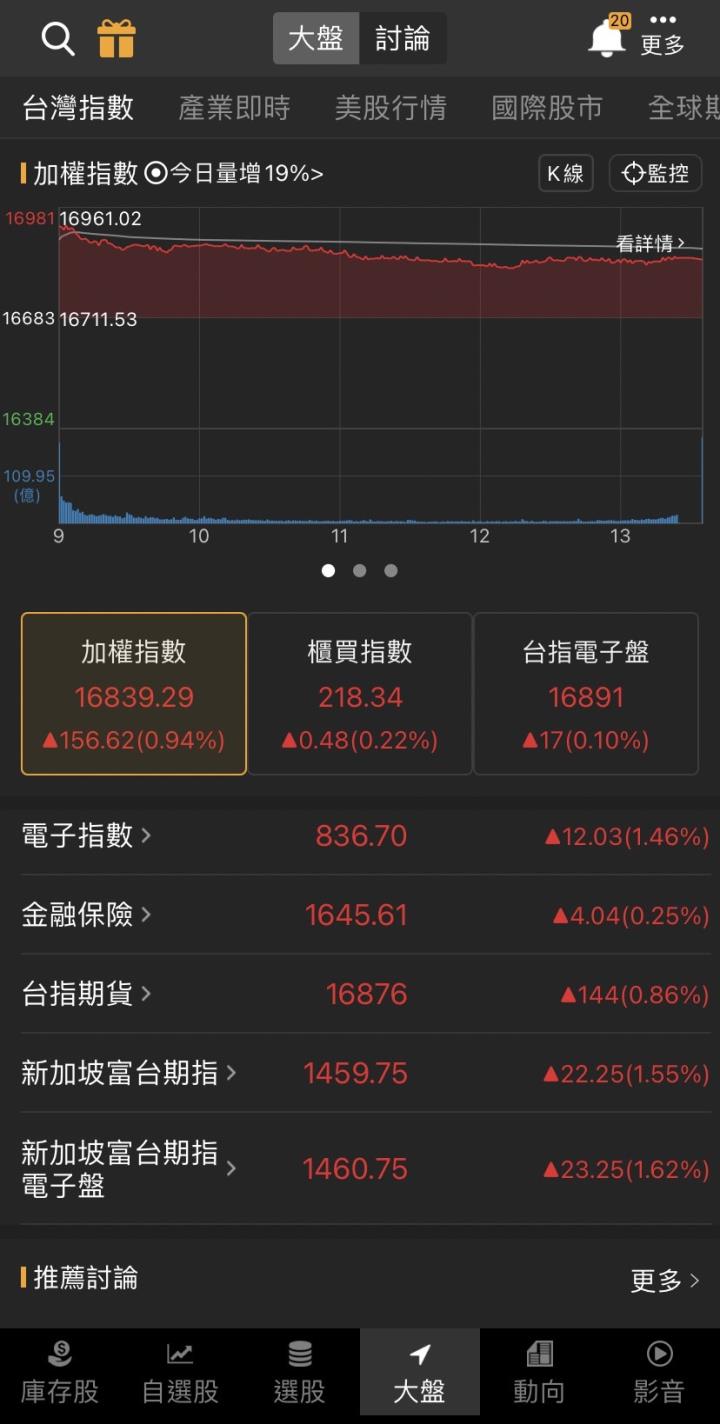Switch the segmented control to 討論
The height and width of the screenshot is (1424, 720).
tap(402, 38)
